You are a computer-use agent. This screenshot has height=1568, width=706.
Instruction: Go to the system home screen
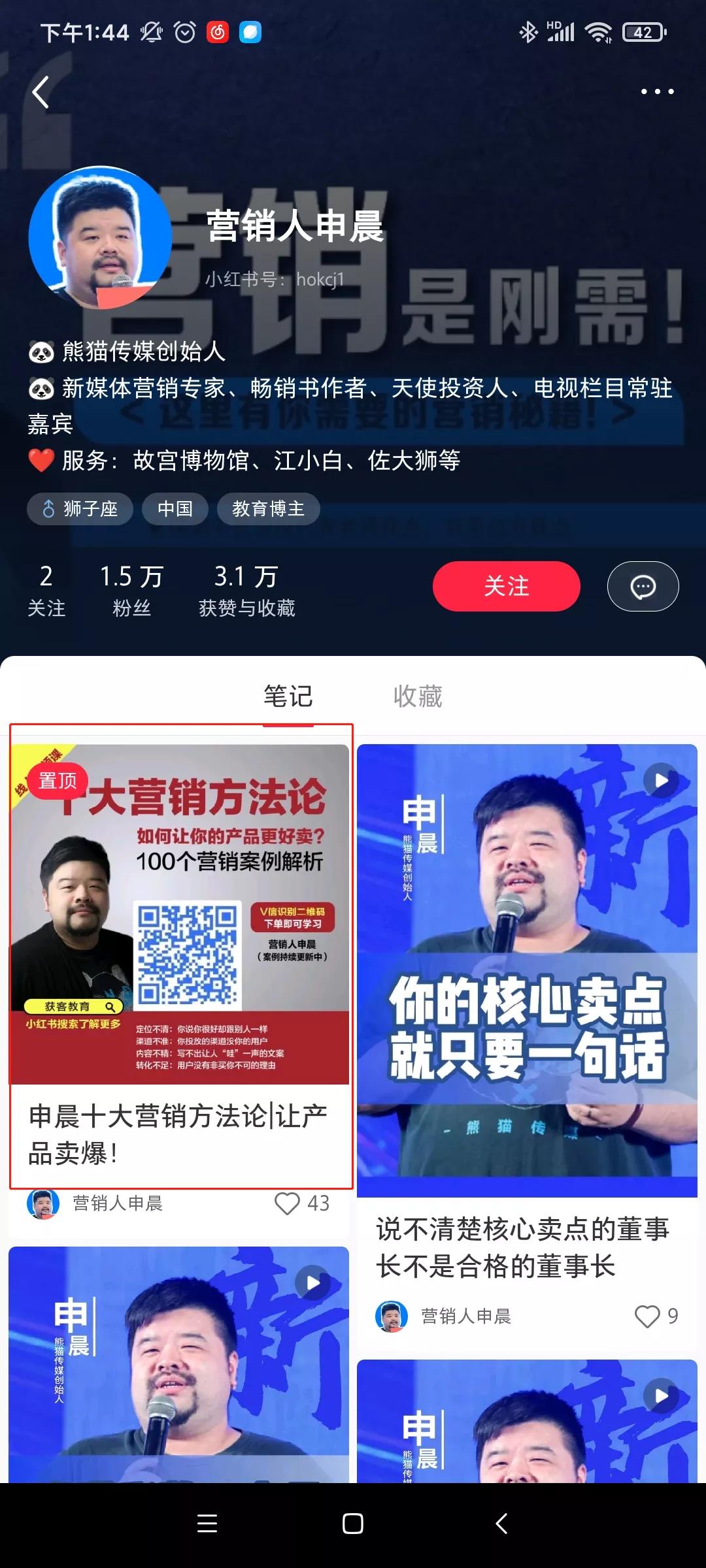(353, 1524)
